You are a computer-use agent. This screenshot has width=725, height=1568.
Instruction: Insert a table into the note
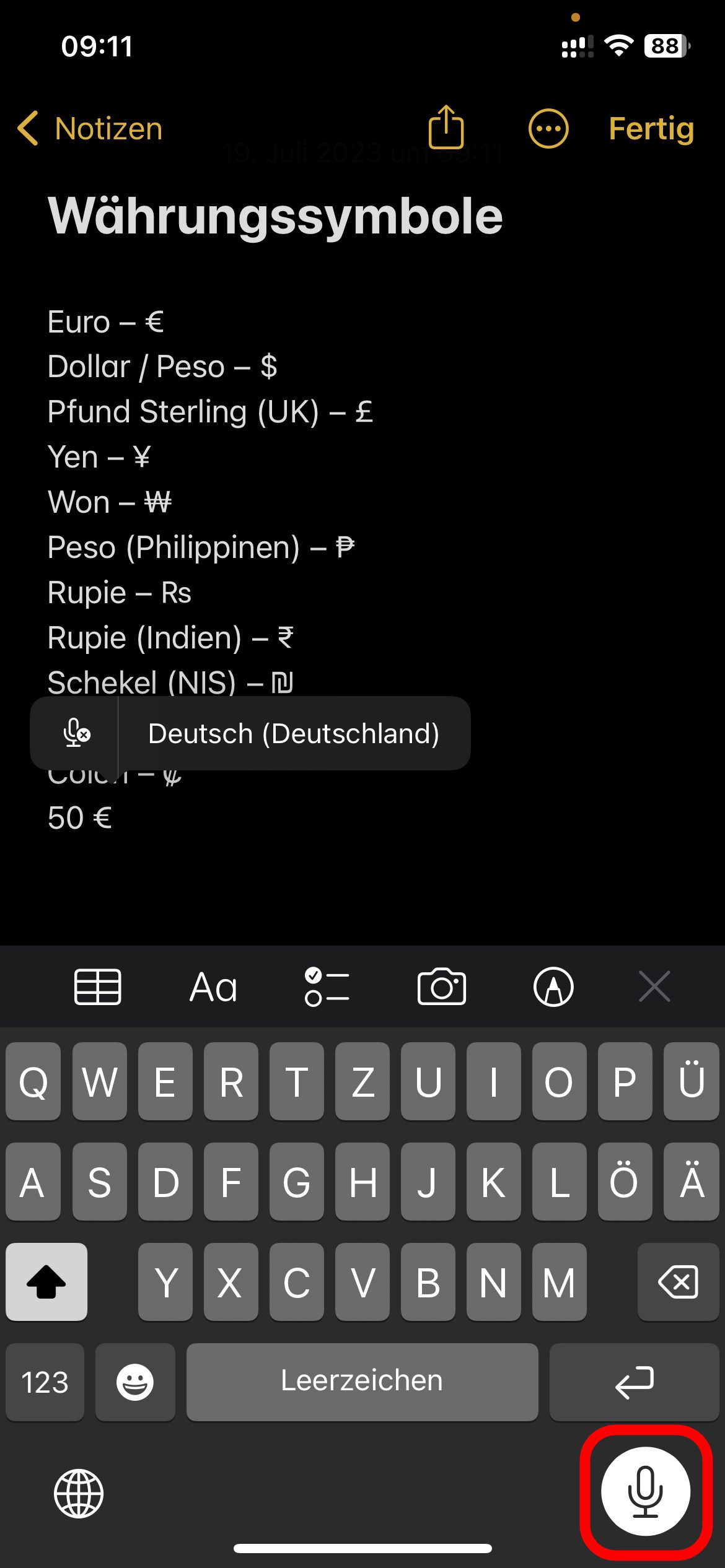(98, 986)
